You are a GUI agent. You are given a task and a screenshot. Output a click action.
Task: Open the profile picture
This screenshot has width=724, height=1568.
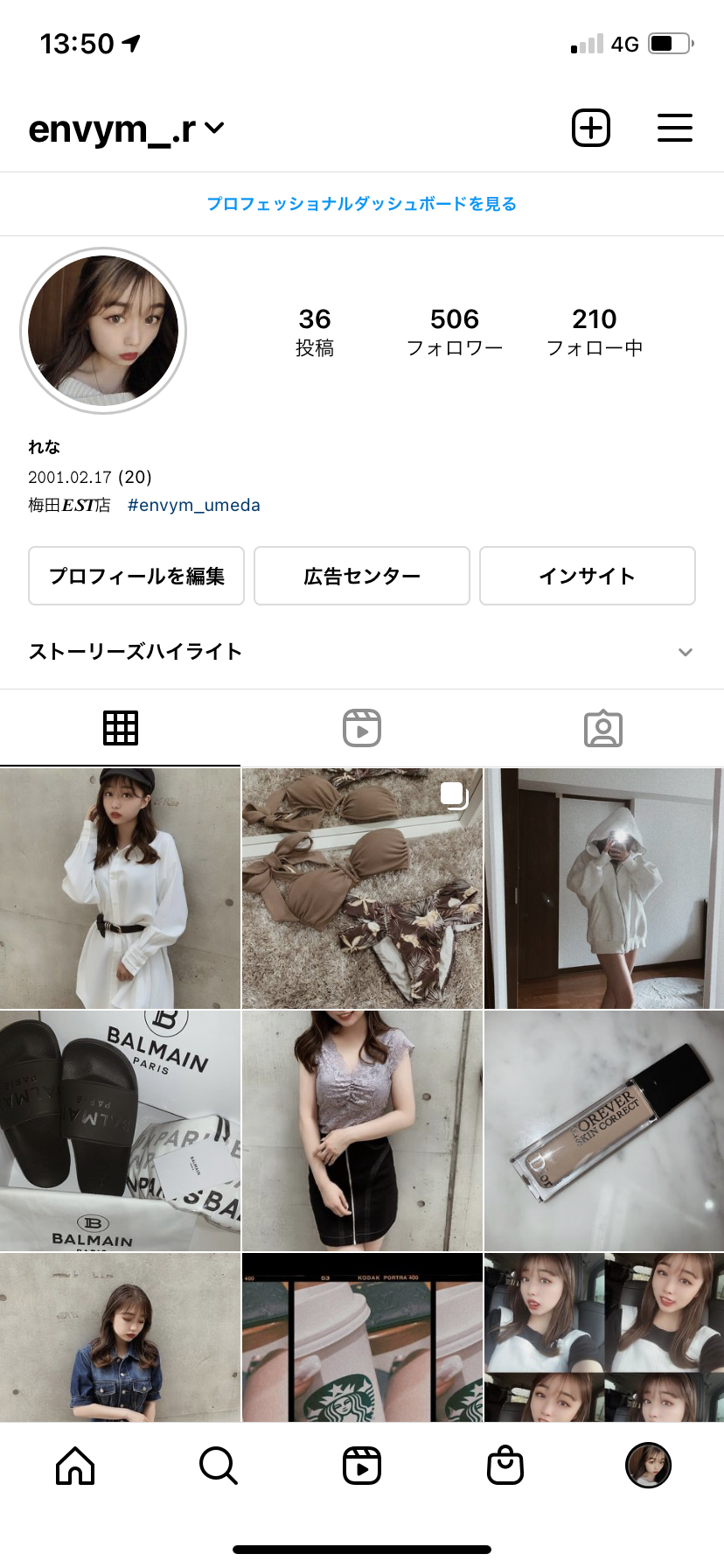point(103,331)
